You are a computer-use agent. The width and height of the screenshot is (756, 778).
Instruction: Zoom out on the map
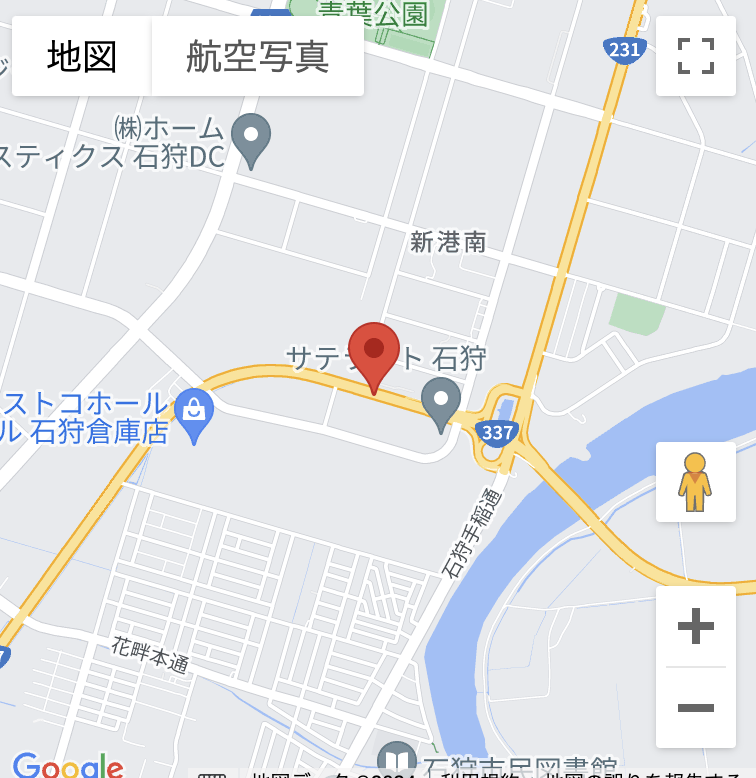[695, 708]
